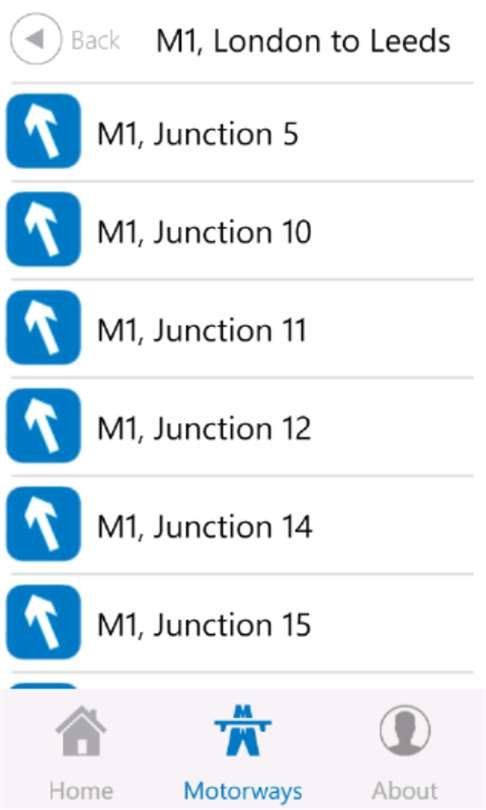Open M1, Junction 5
Image resolution: width=486 pixels, height=810 pixels.
(x=243, y=132)
